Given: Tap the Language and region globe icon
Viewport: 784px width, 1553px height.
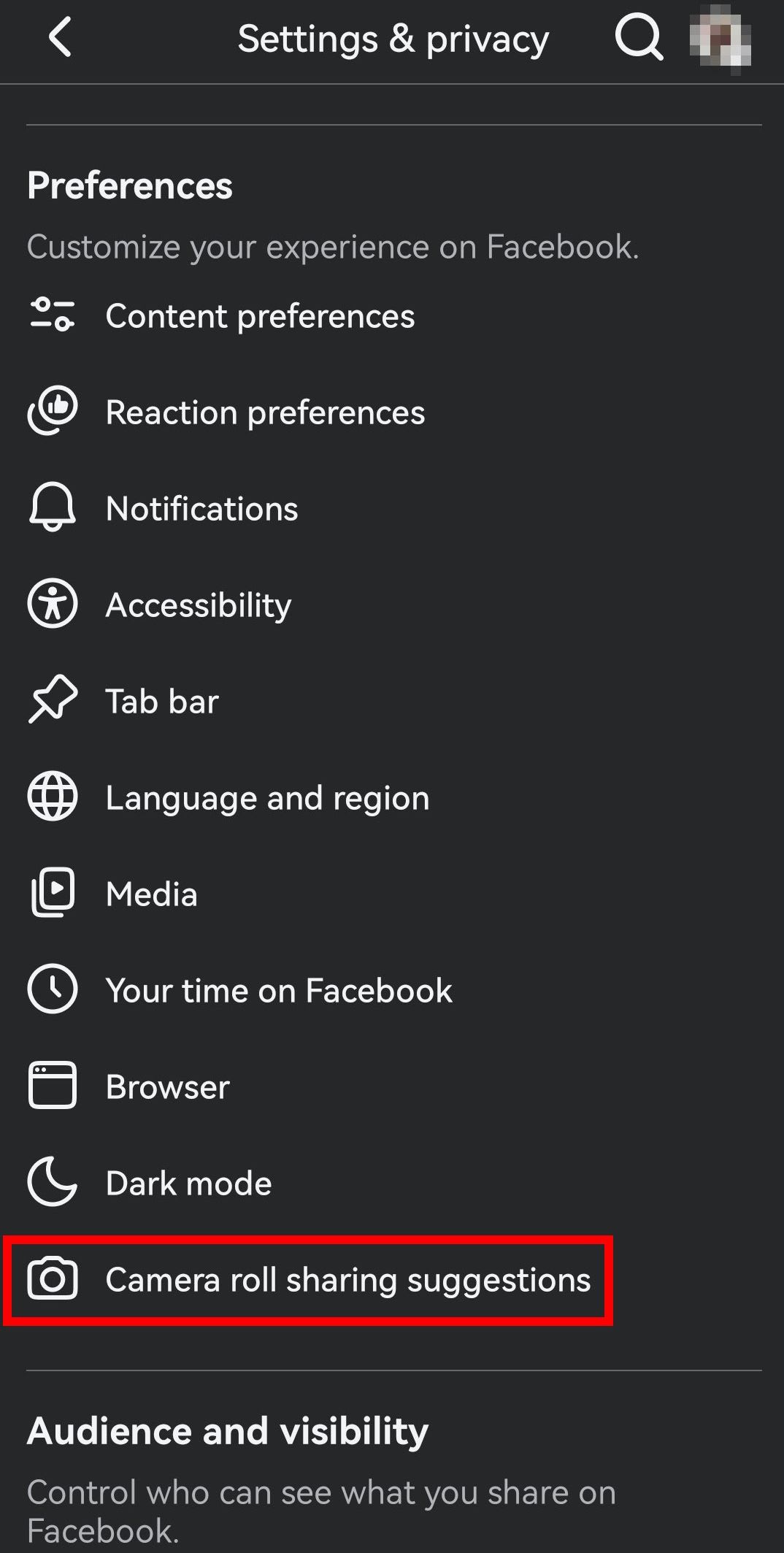Looking at the screenshot, I should 52,797.
